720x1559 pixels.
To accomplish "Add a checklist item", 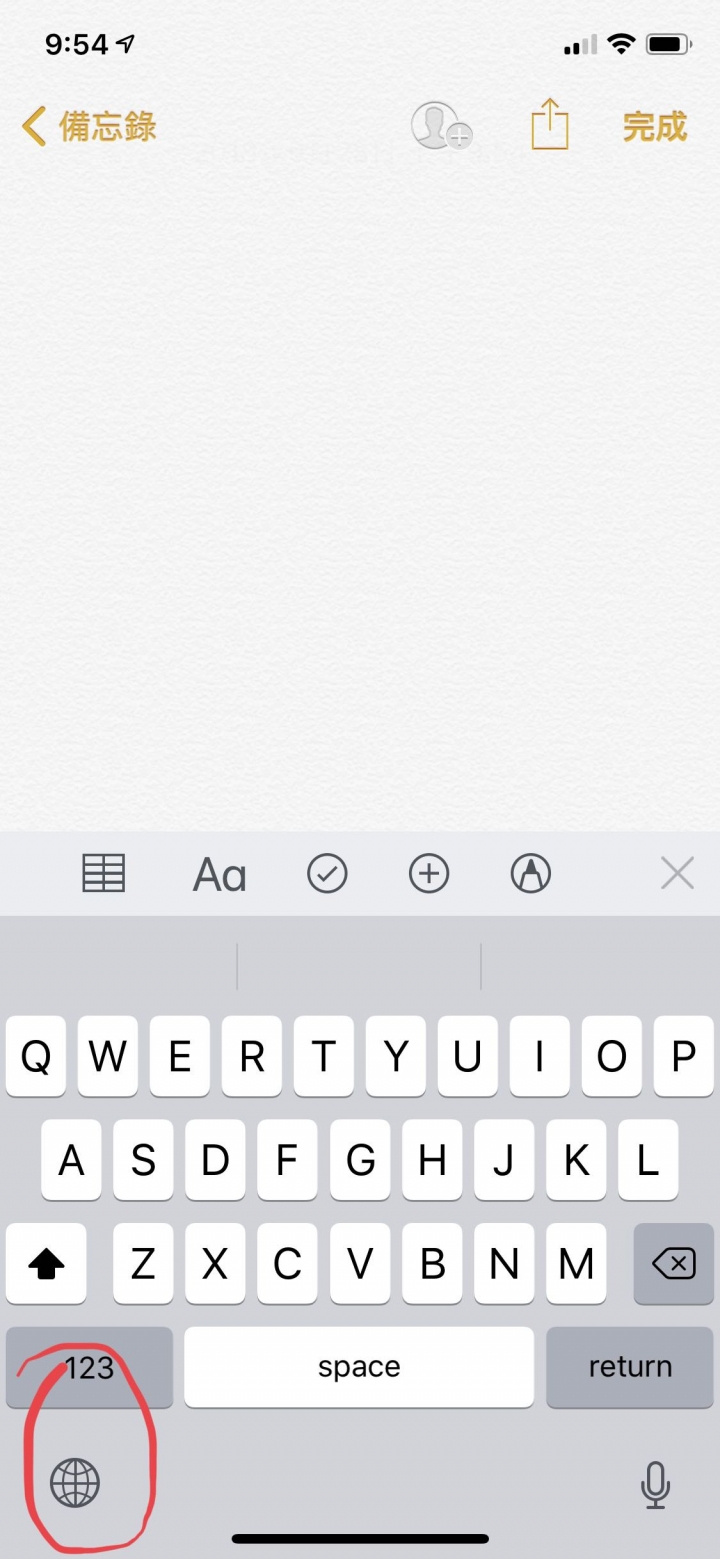I will (327, 874).
